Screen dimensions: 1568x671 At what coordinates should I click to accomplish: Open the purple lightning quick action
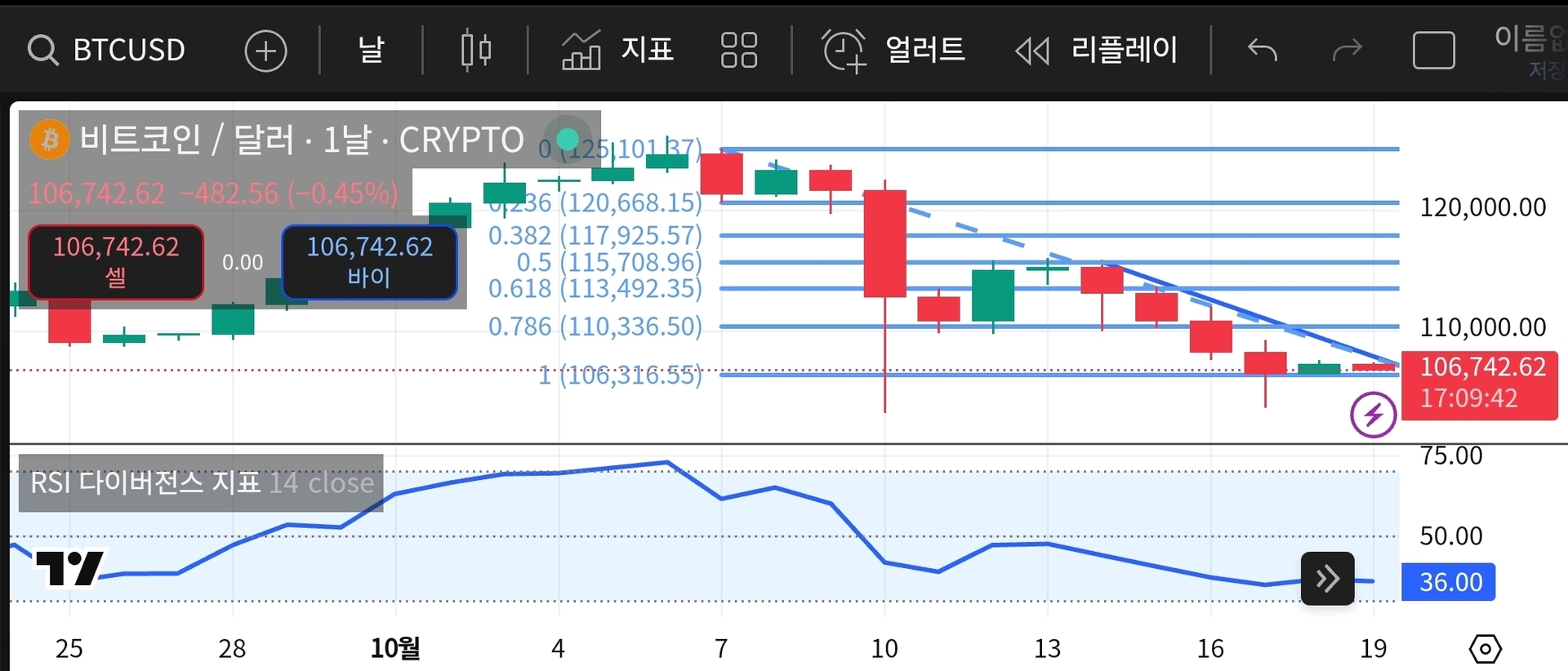pyautogui.click(x=1373, y=415)
